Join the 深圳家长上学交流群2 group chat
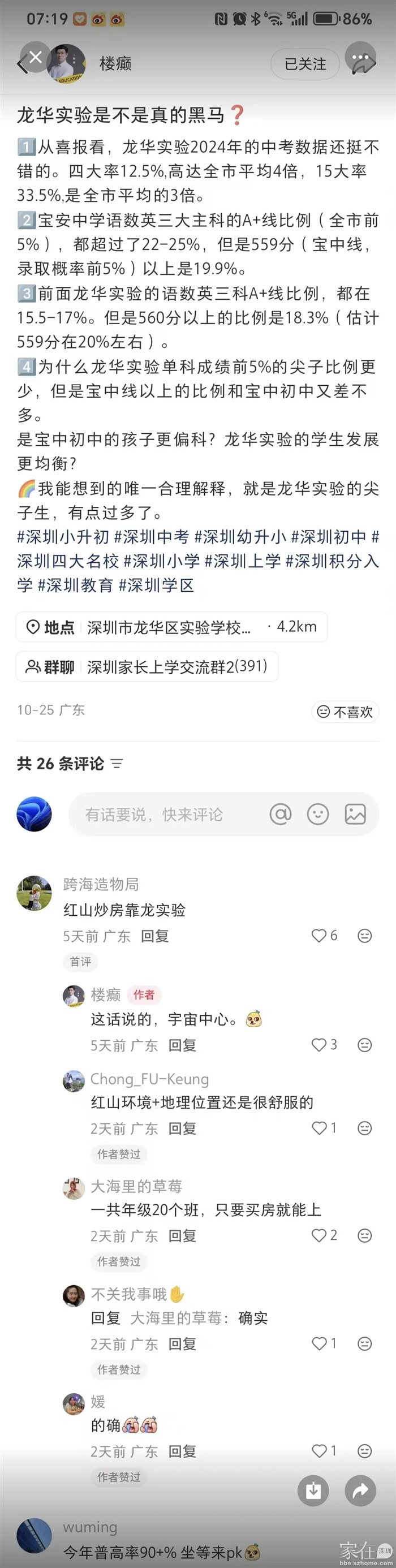Screen dimensions: 396x1568 tap(147, 666)
